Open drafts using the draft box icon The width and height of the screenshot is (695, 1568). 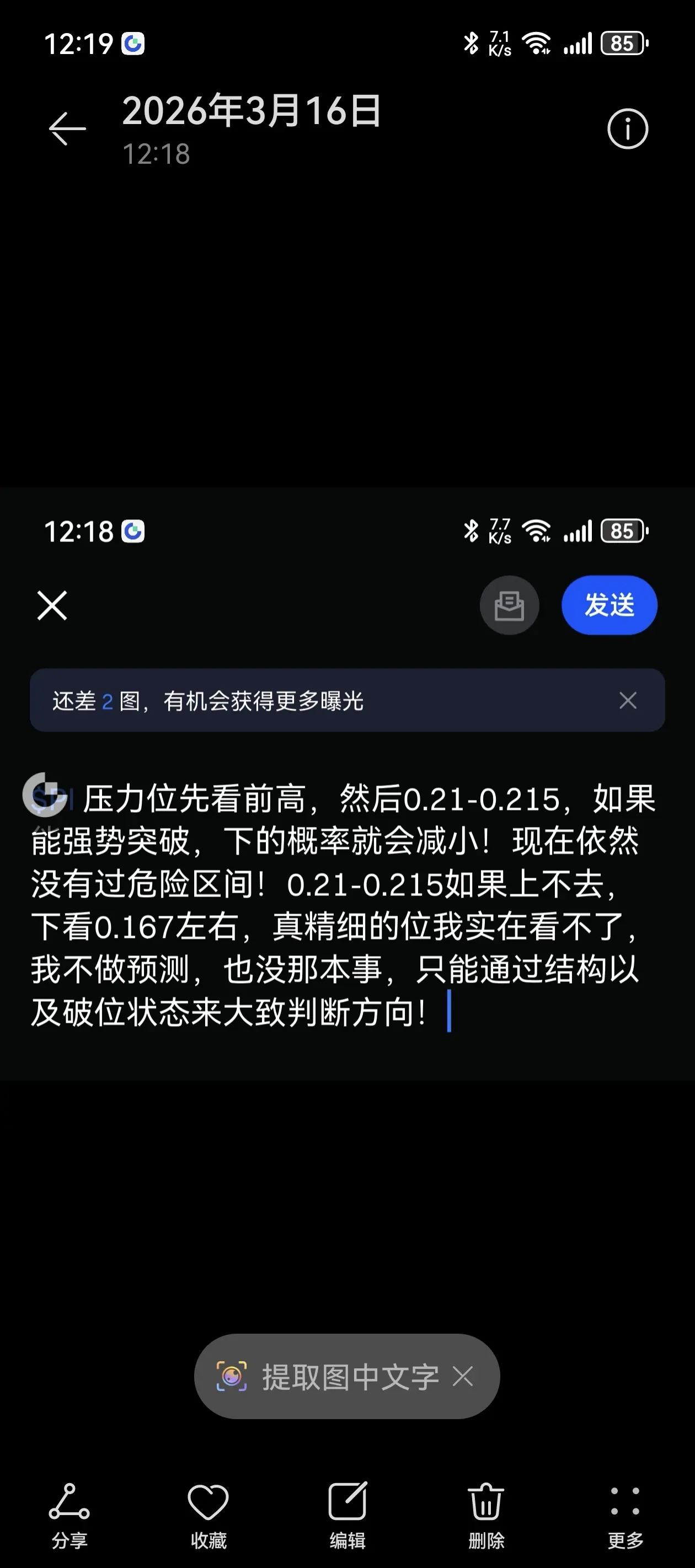click(509, 605)
